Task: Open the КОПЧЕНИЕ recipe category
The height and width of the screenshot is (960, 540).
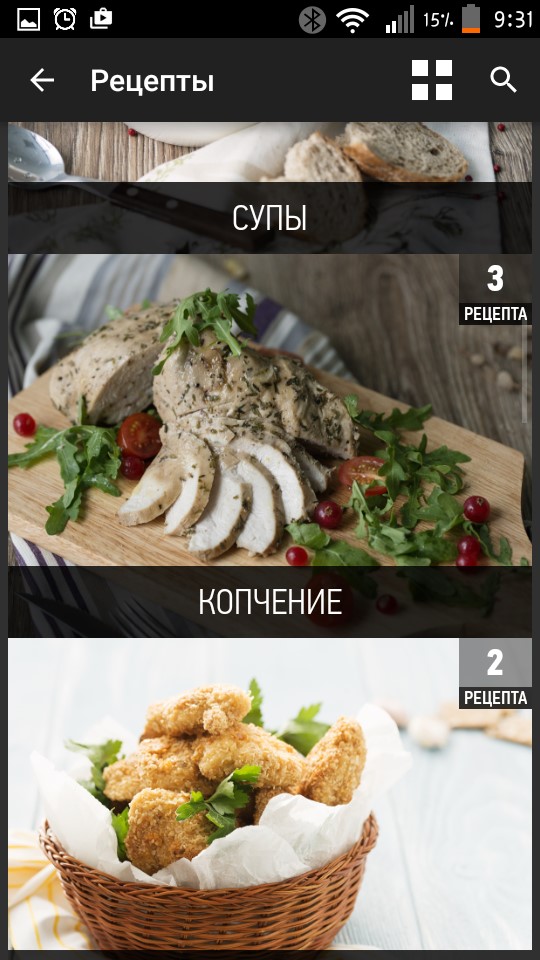Action: [269, 446]
